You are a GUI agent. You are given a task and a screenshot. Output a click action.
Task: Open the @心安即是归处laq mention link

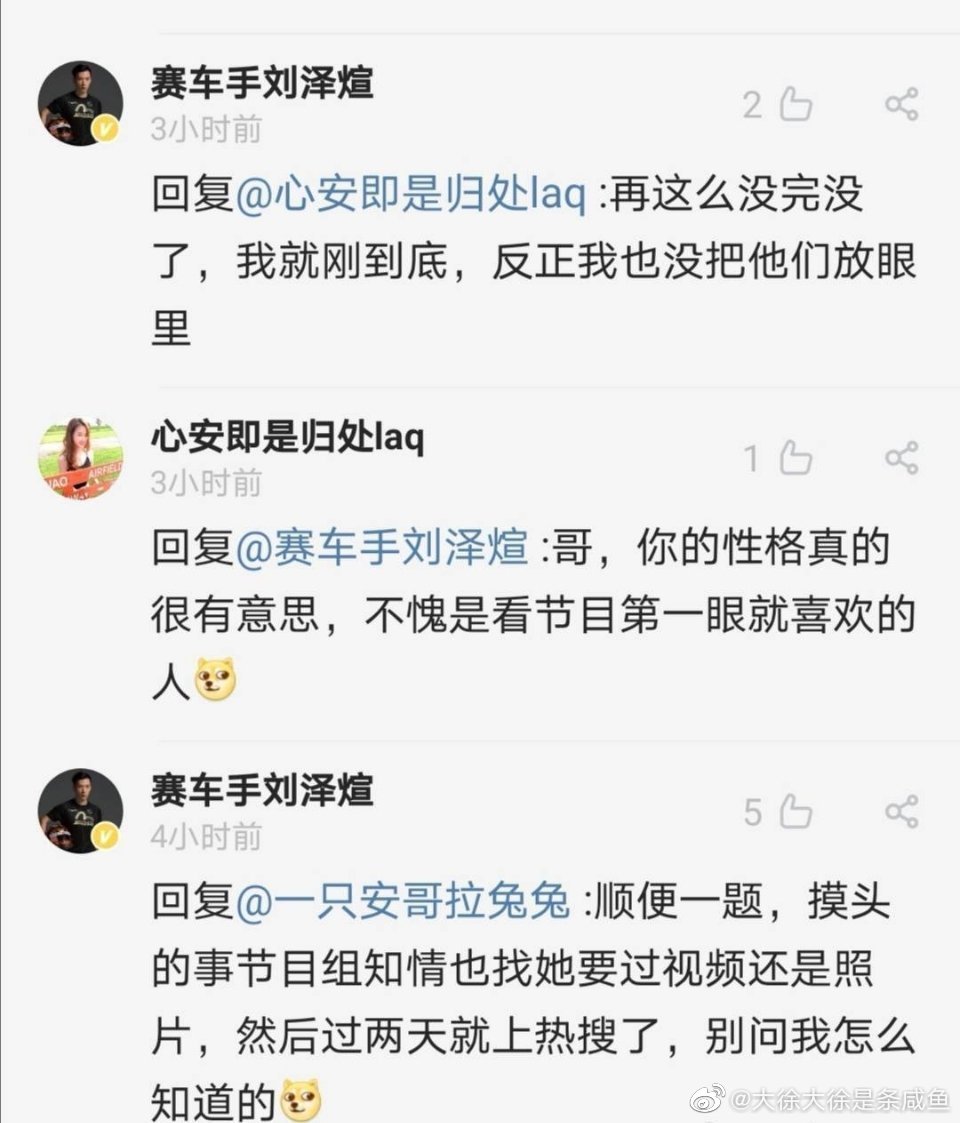[410, 194]
